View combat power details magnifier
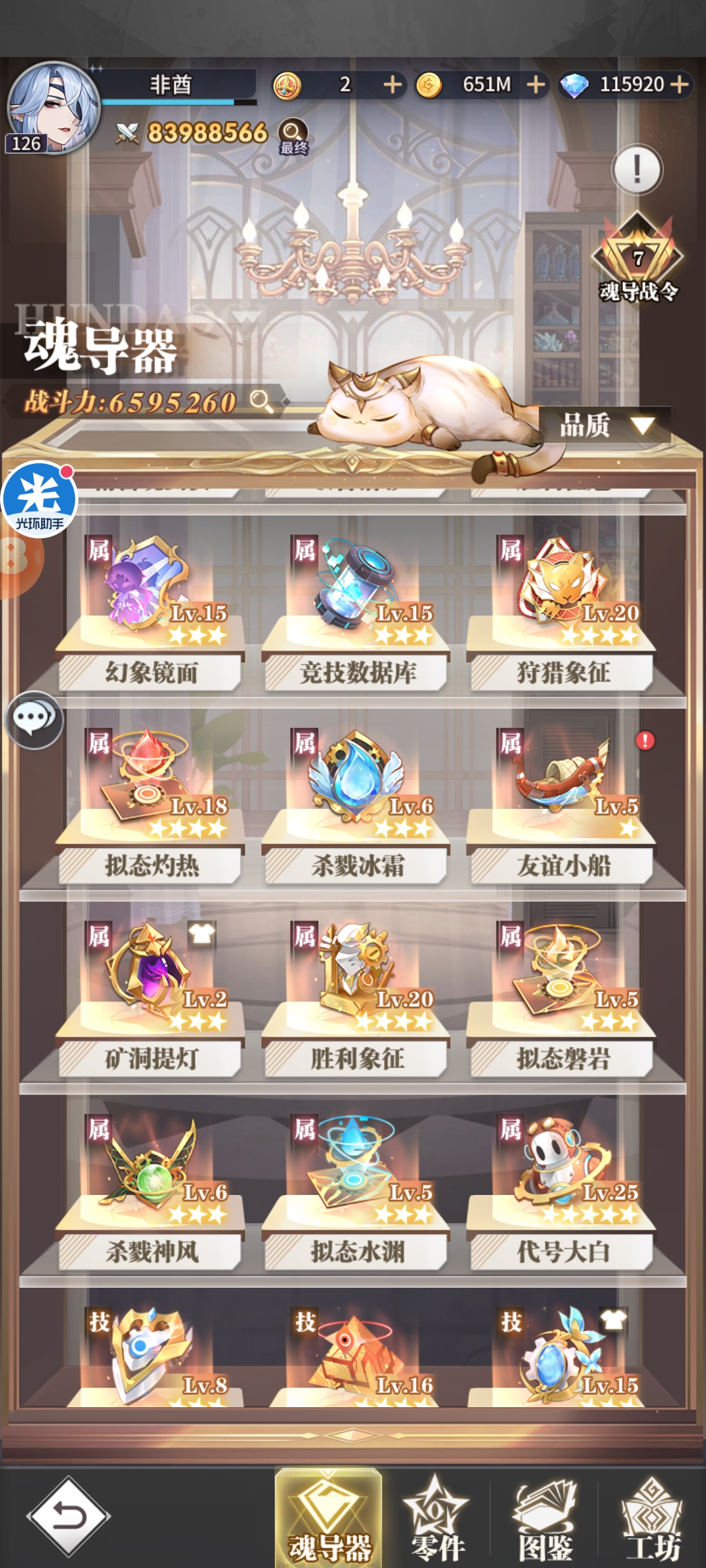The width and height of the screenshot is (706, 1568). [261, 401]
